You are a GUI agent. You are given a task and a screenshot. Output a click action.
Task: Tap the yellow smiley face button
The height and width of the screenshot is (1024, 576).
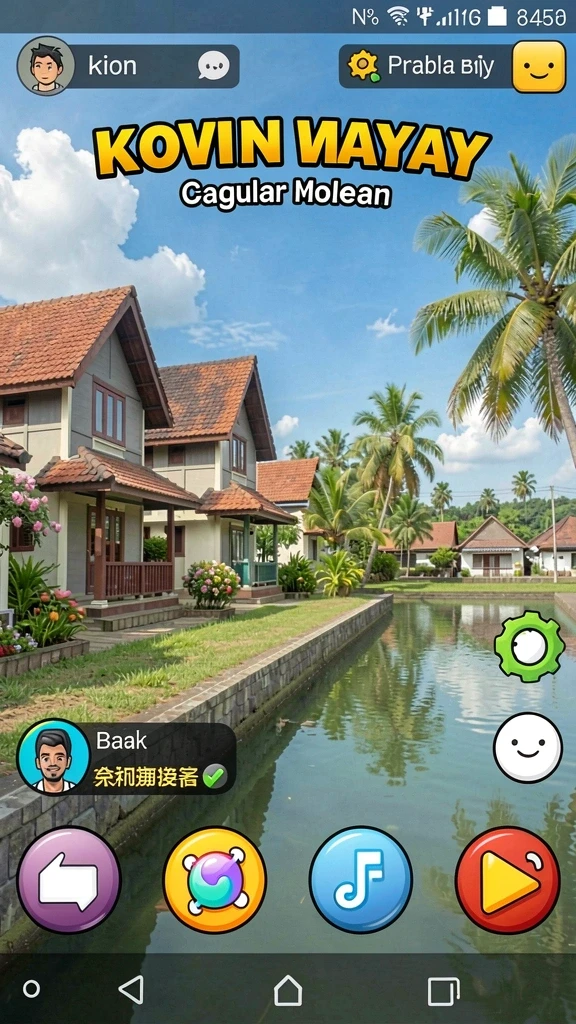(x=539, y=67)
